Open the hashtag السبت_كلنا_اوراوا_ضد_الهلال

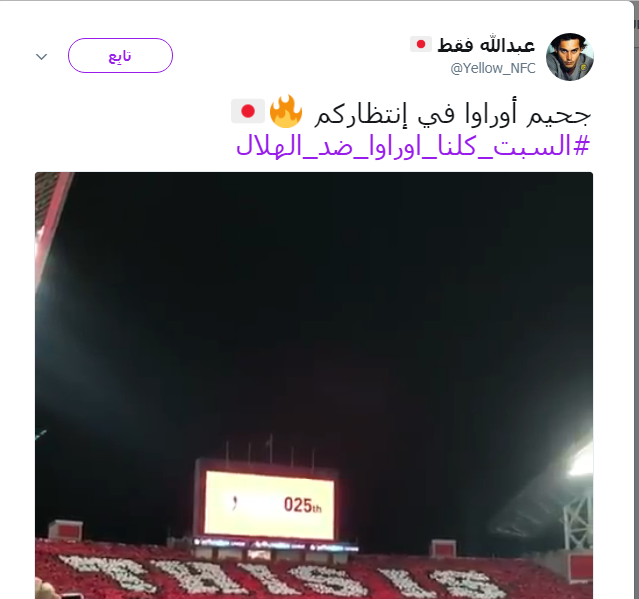point(413,145)
